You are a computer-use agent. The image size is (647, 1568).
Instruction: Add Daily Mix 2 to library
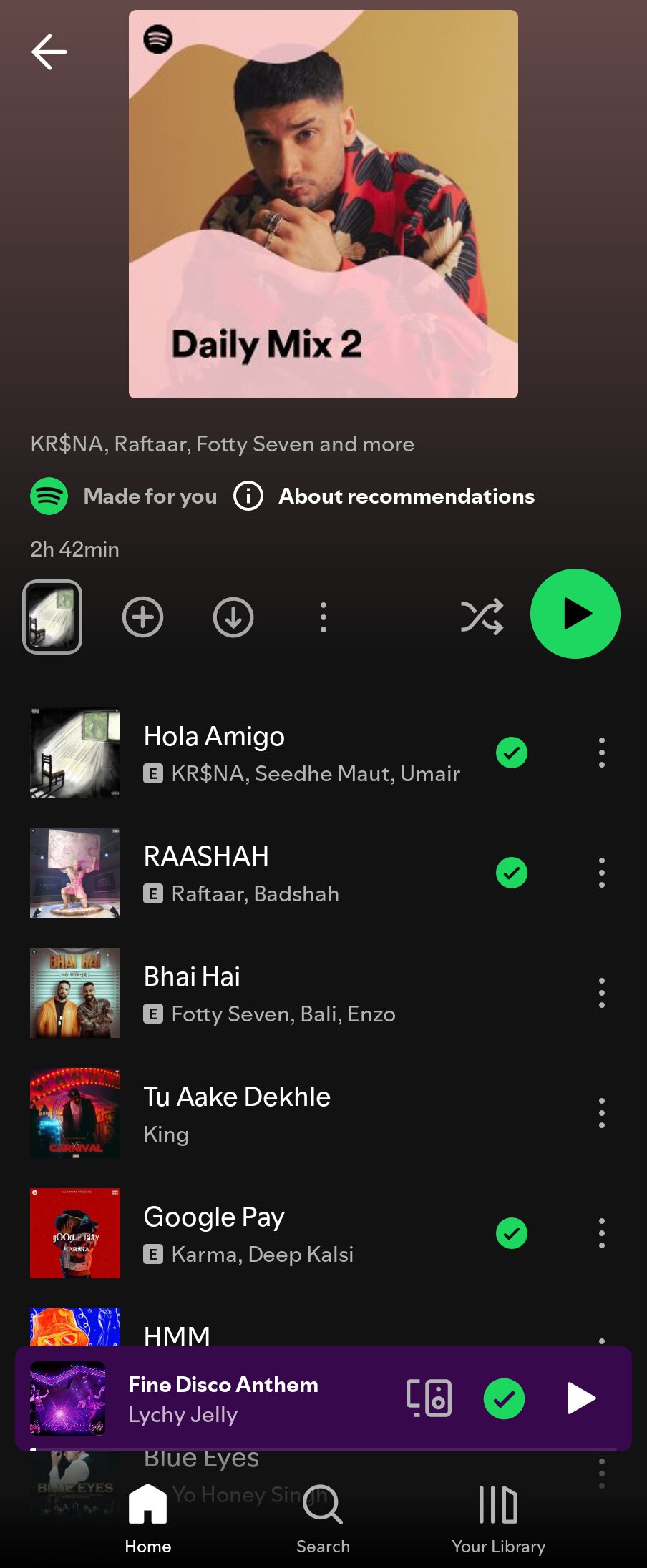tap(143, 617)
